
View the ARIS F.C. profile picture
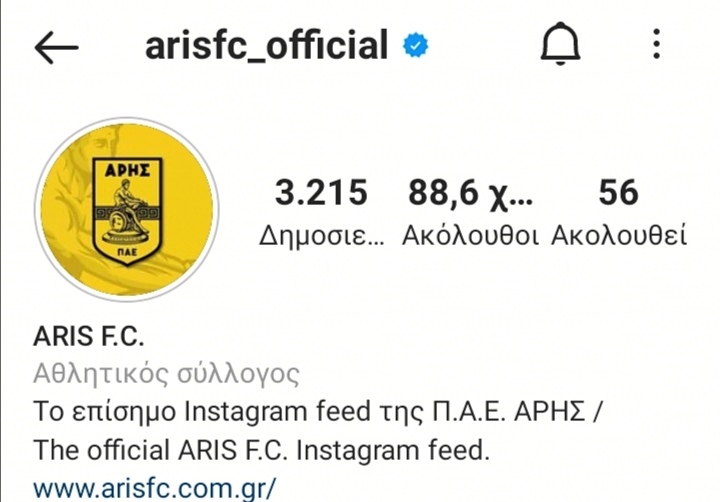pyautogui.click(x=127, y=209)
